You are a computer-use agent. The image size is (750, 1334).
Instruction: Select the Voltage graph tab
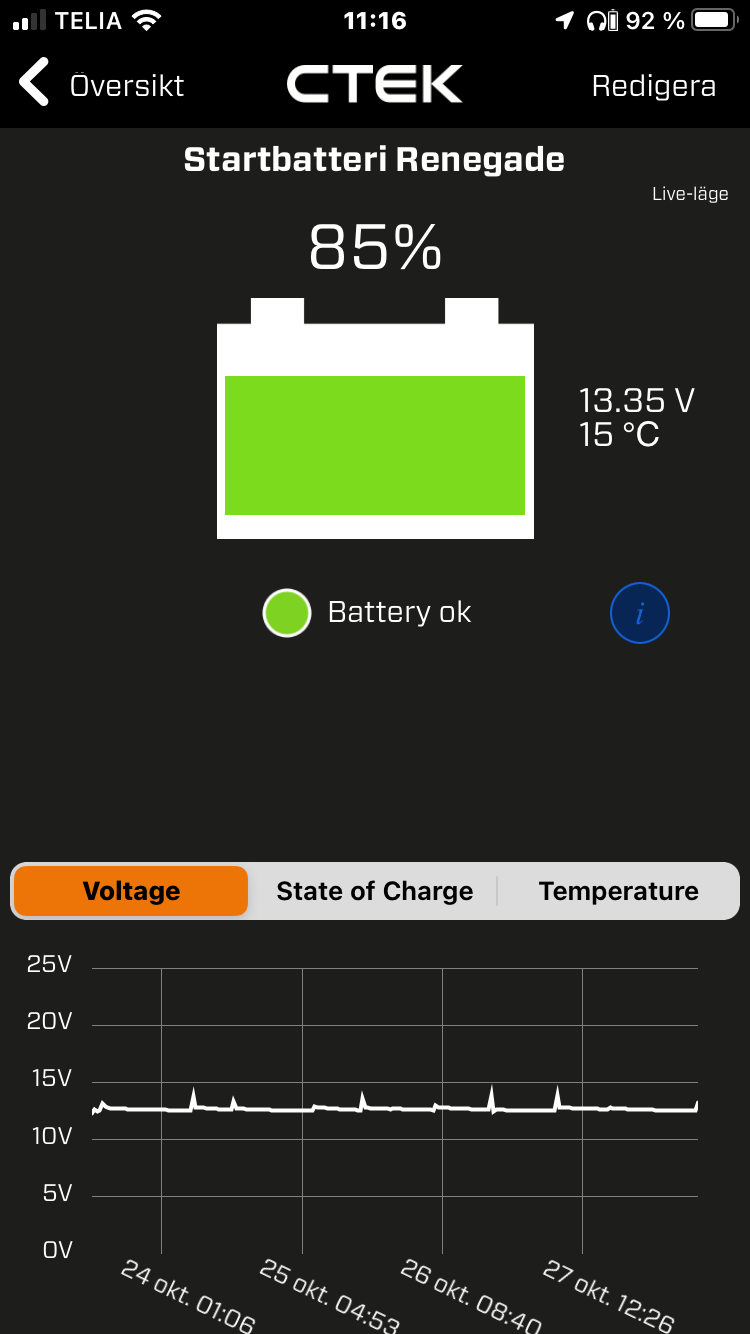coord(131,891)
